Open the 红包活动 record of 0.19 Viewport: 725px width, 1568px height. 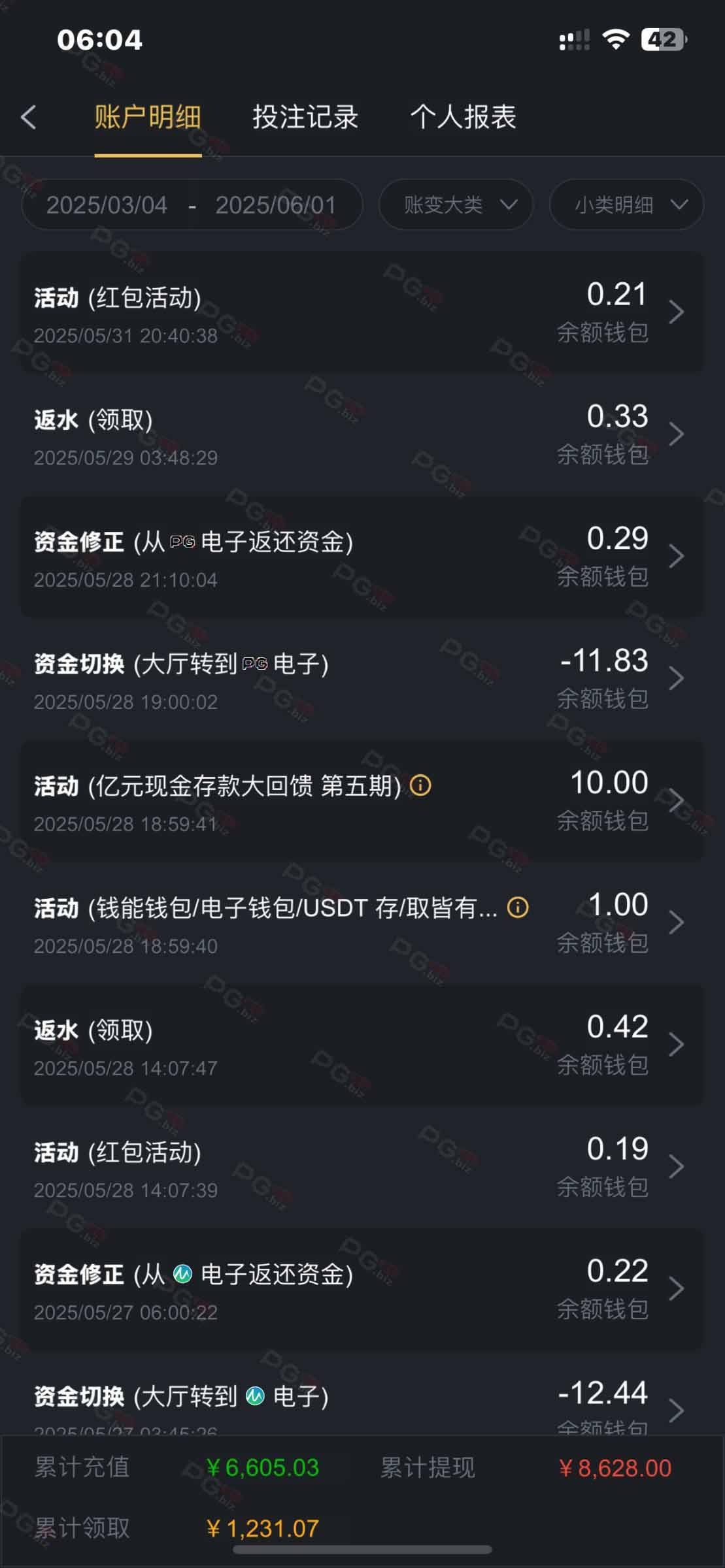[362, 1168]
